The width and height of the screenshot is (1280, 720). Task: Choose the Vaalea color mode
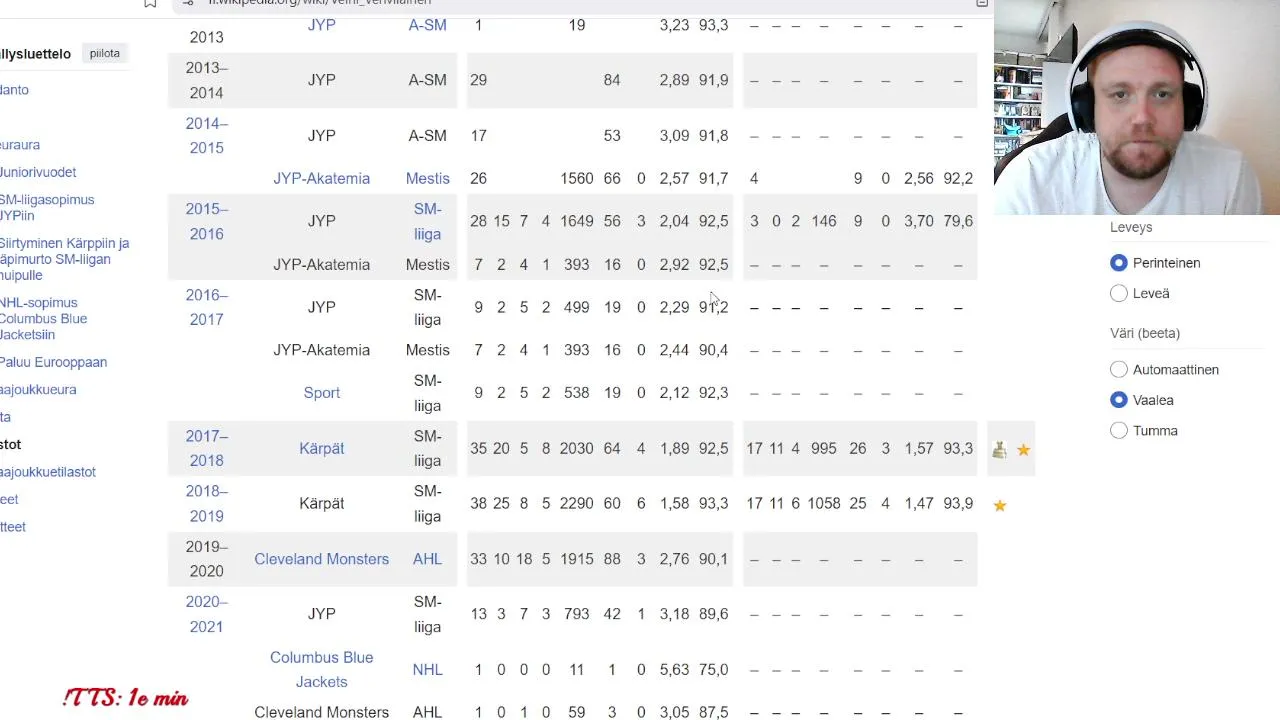click(1119, 400)
